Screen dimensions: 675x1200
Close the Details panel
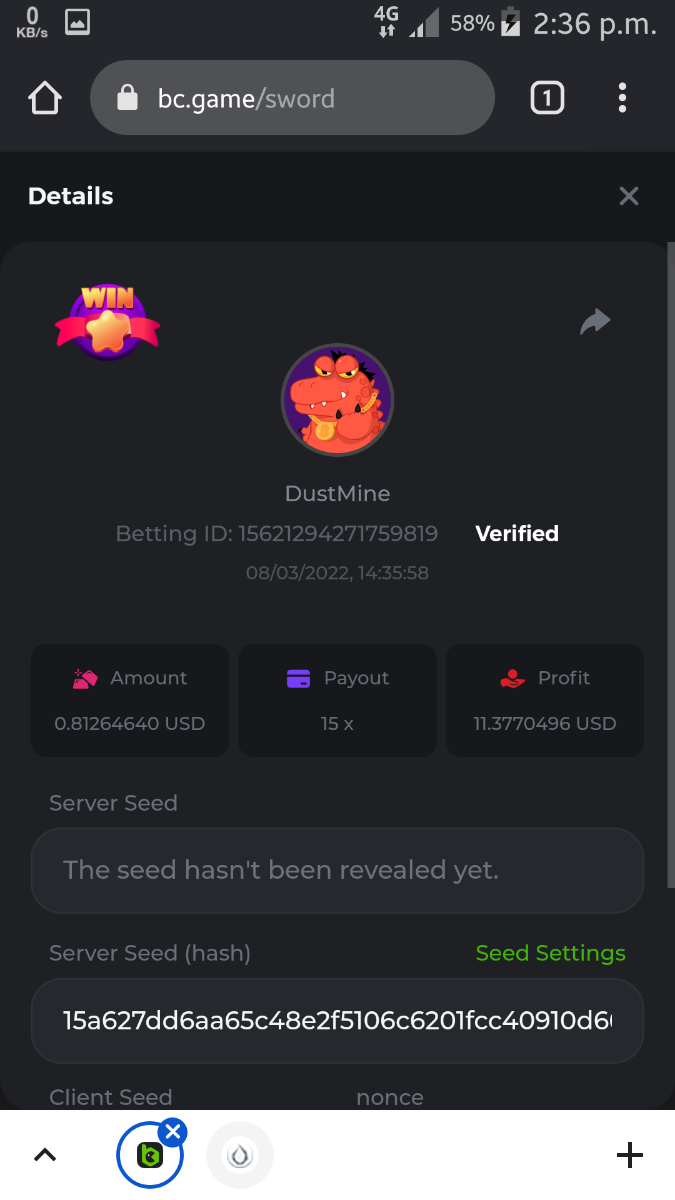pos(628,196)
